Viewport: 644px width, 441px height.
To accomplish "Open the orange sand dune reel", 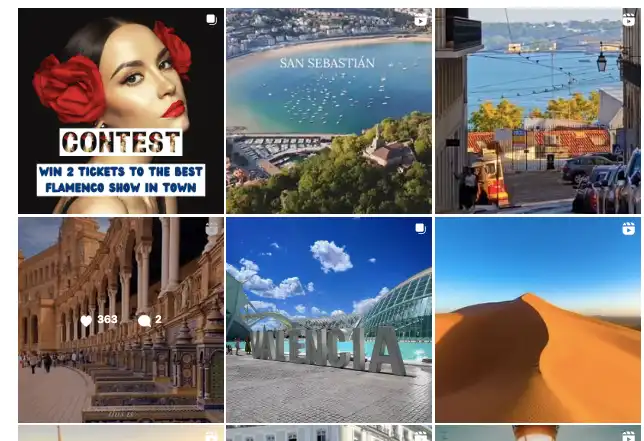I will 537,320.
